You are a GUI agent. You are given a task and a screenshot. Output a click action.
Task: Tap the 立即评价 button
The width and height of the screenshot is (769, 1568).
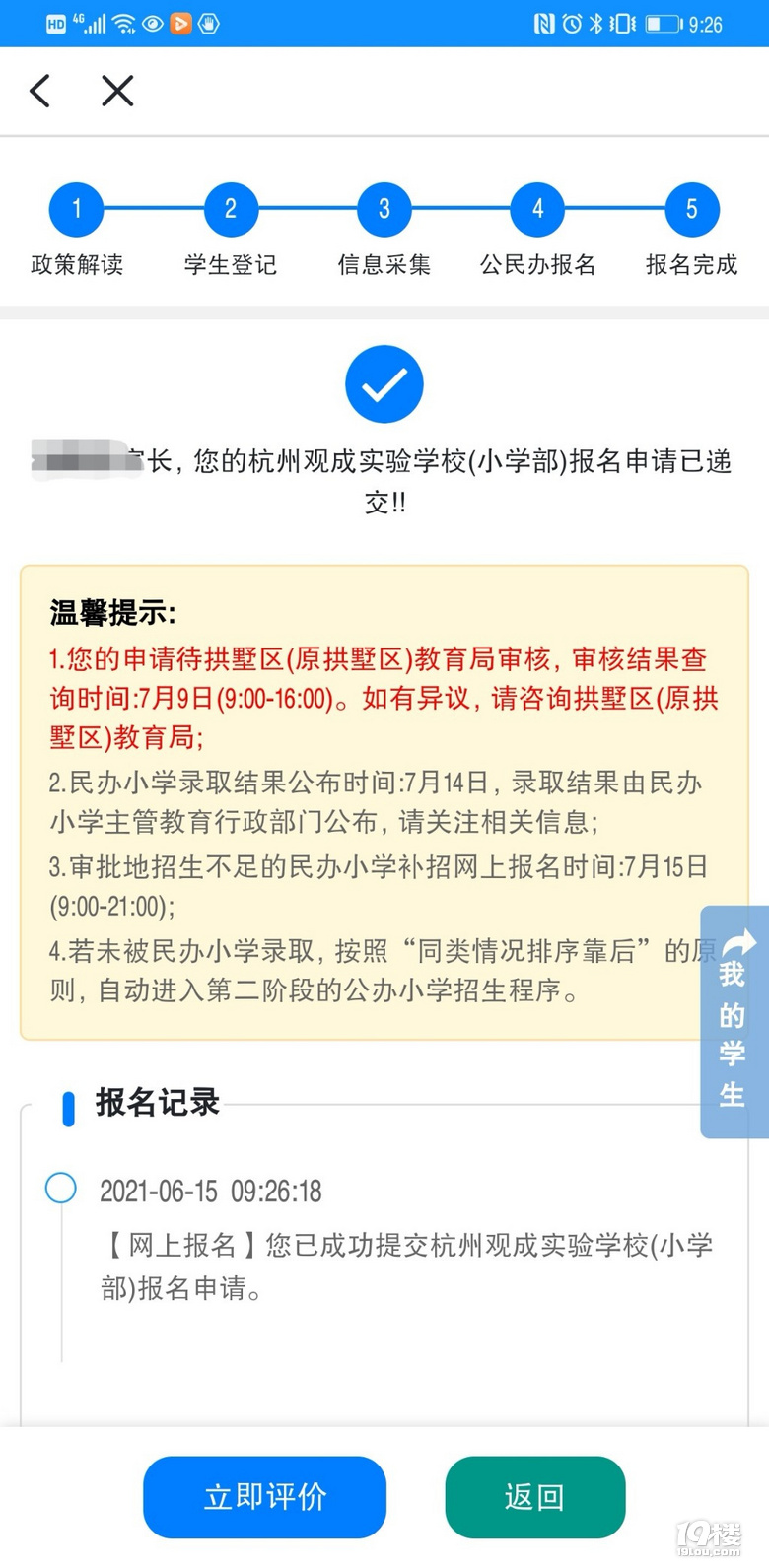pos(264,1496)
